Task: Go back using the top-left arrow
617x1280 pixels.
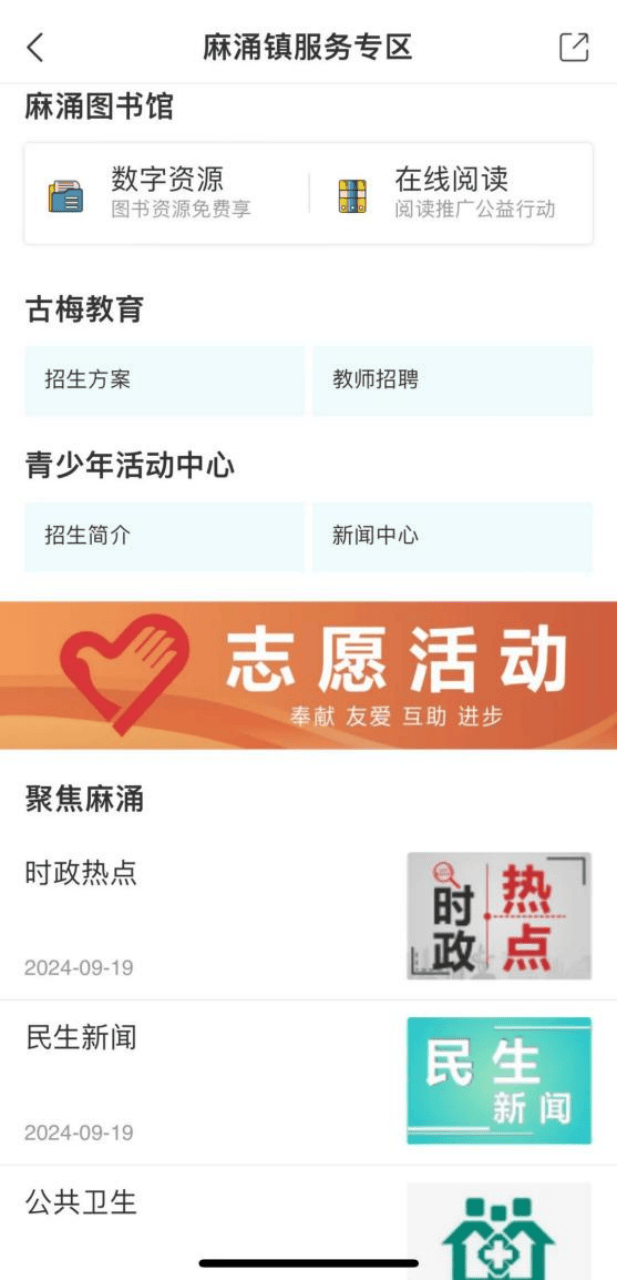Action: [35, 47]
